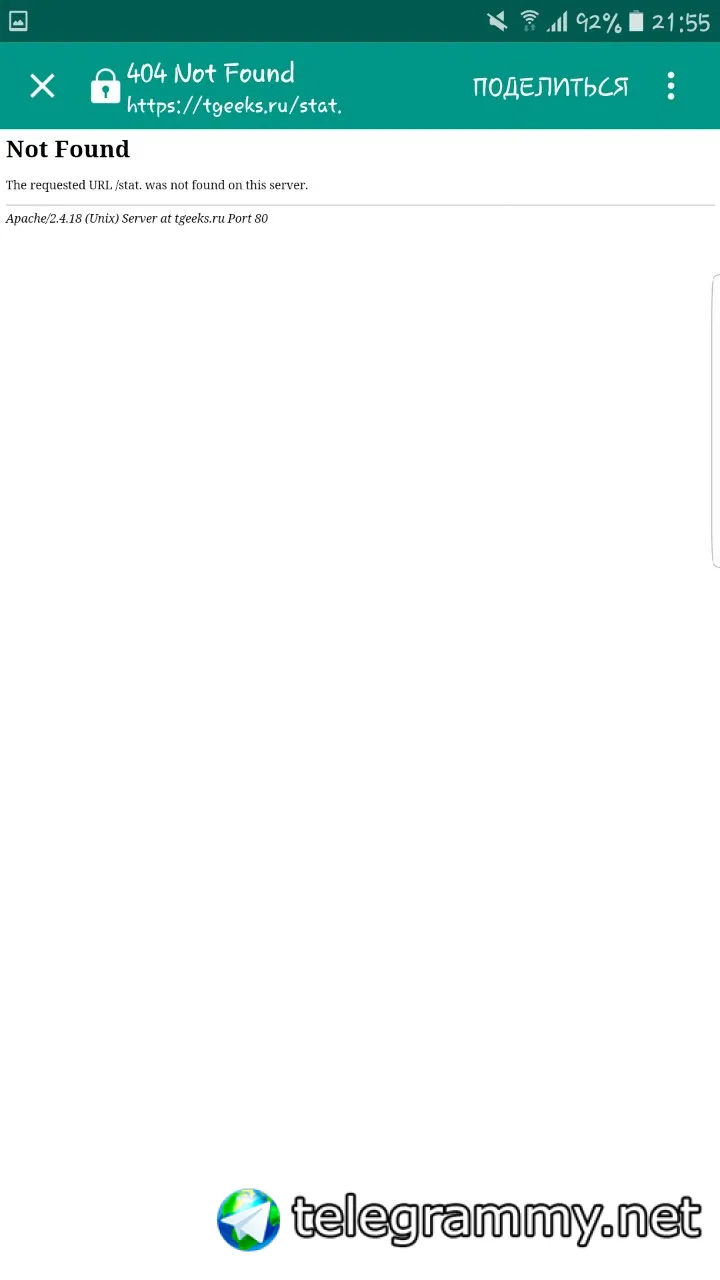Close the in-app browser tab

point(42,86)
